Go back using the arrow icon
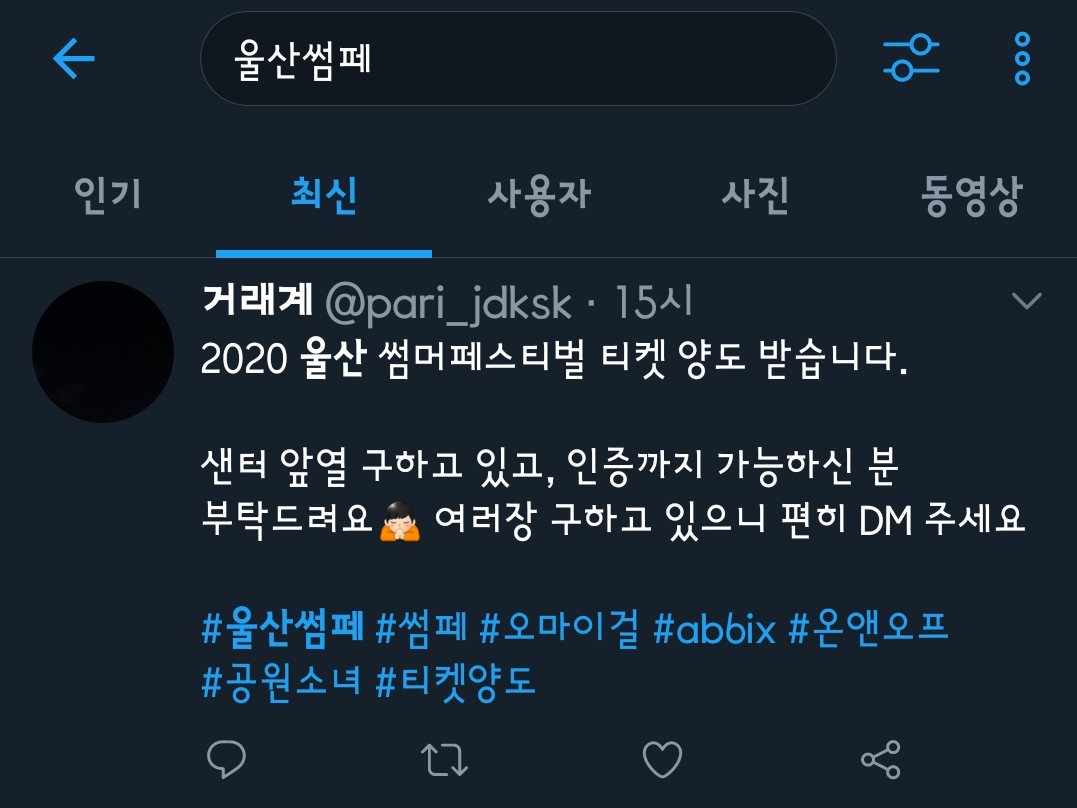Image resolution: width=1077 pixels, height=808 pixels. 74,59
